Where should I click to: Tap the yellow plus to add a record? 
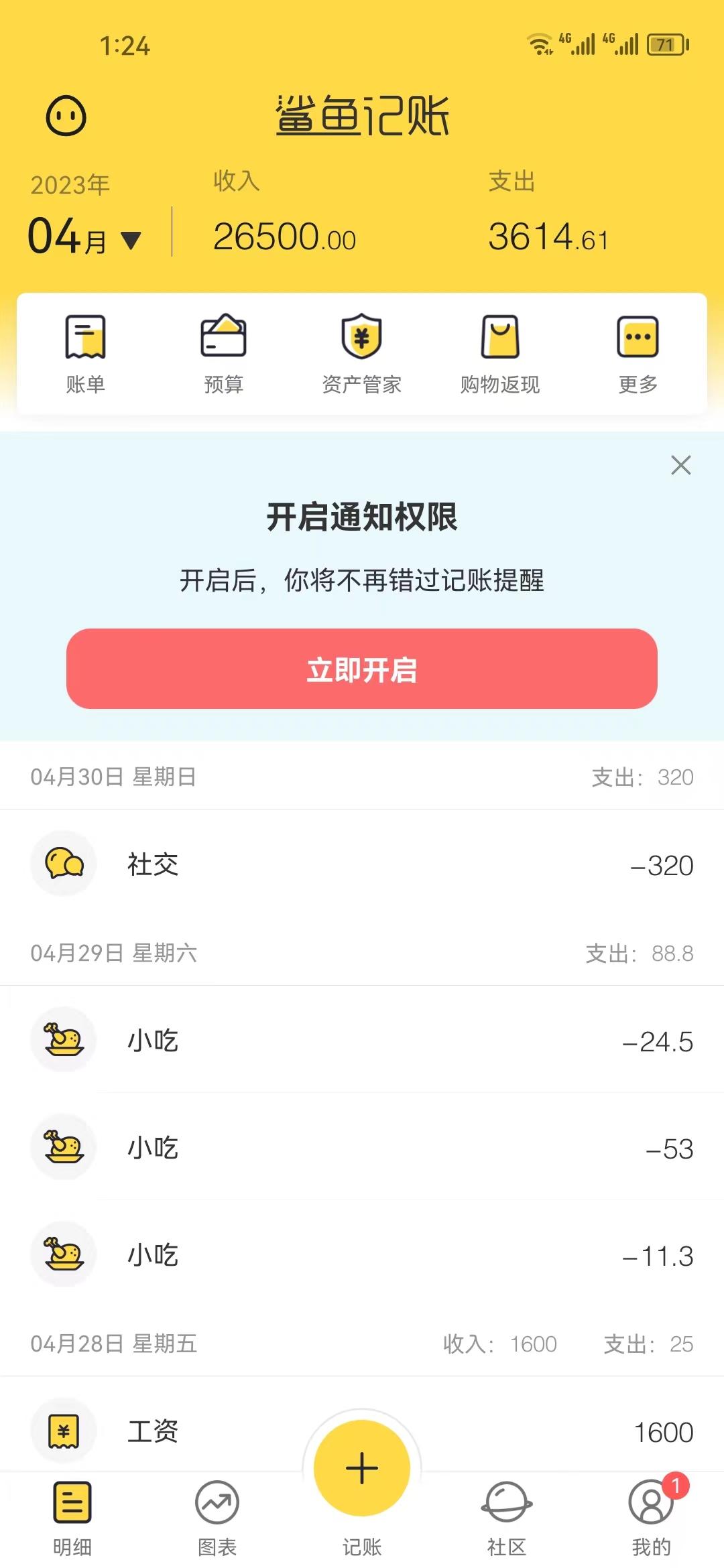(361, 1467)
